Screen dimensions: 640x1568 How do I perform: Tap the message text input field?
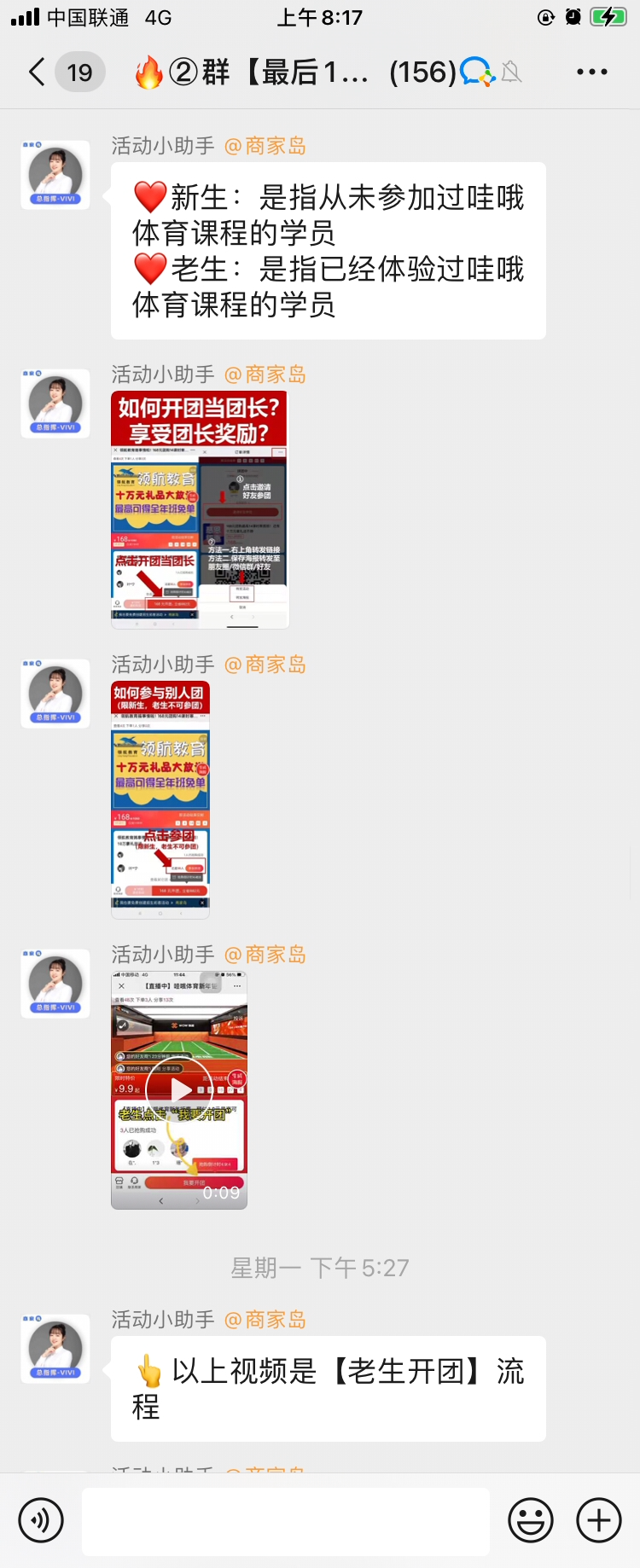[285, 1522]
